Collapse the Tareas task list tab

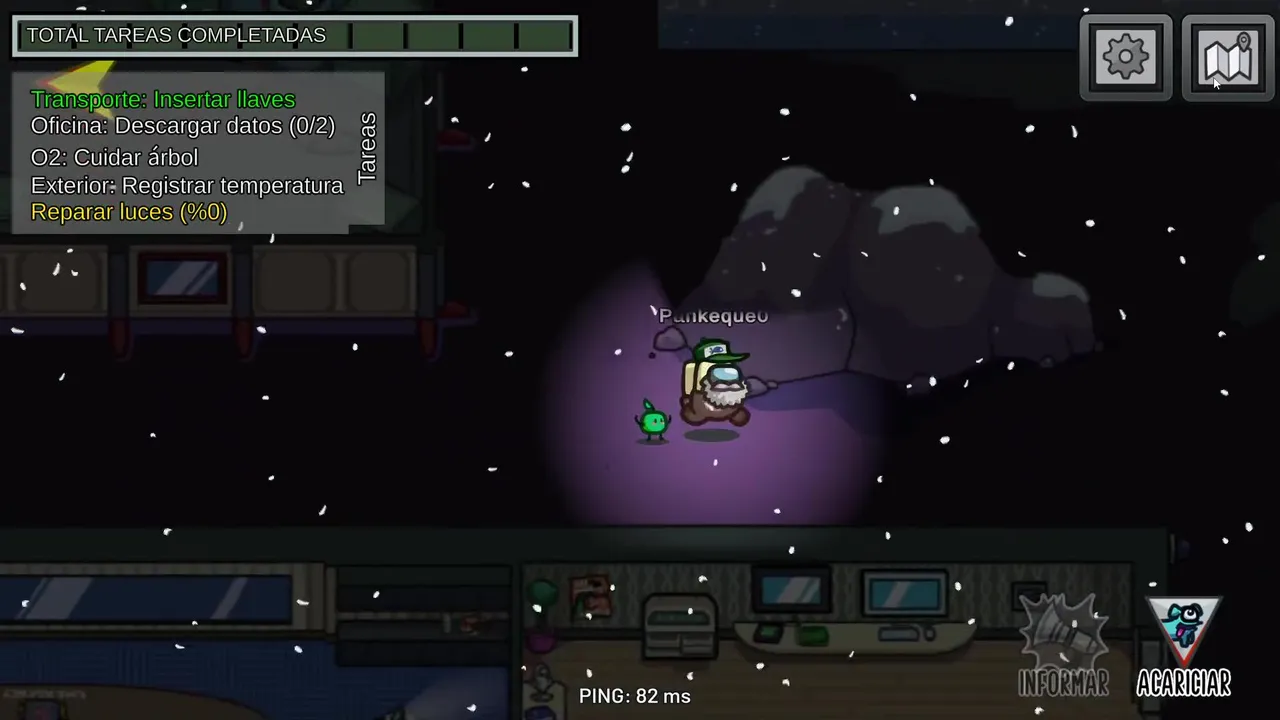[367, 148]
